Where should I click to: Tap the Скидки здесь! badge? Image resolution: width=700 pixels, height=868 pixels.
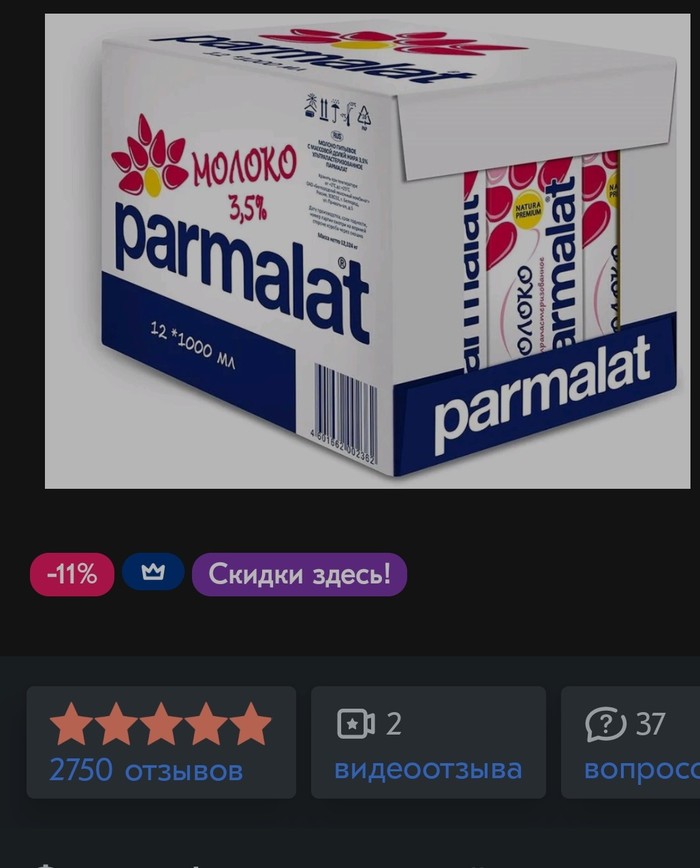[x=299, y=575]
